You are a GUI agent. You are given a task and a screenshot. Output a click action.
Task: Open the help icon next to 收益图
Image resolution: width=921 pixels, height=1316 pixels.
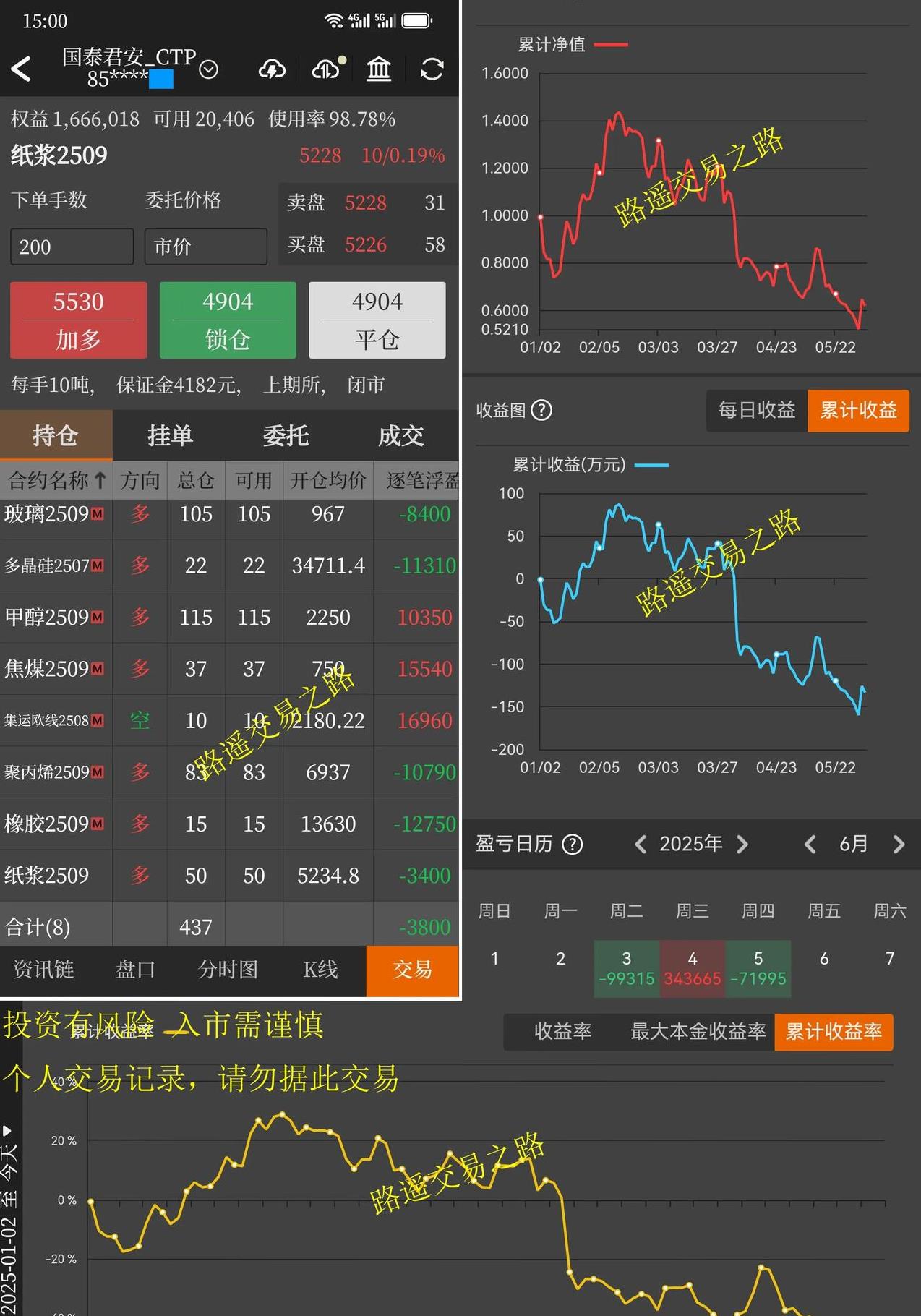coord(541,411)
